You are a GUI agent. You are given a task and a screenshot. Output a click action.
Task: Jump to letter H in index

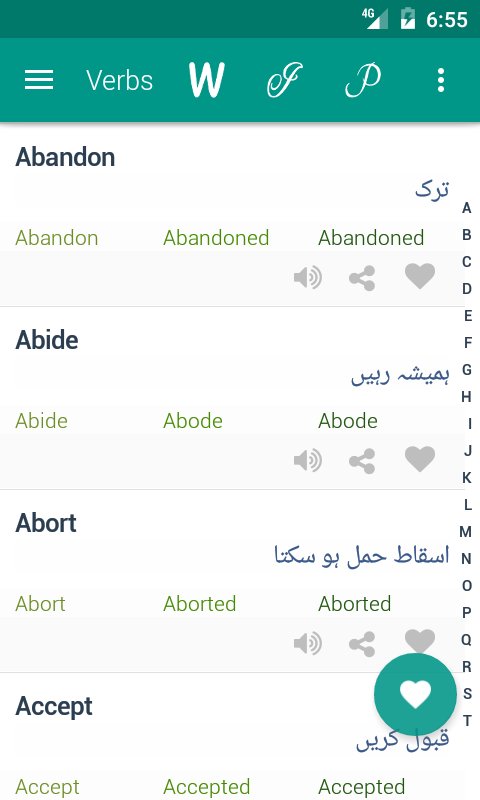[466, 397]
